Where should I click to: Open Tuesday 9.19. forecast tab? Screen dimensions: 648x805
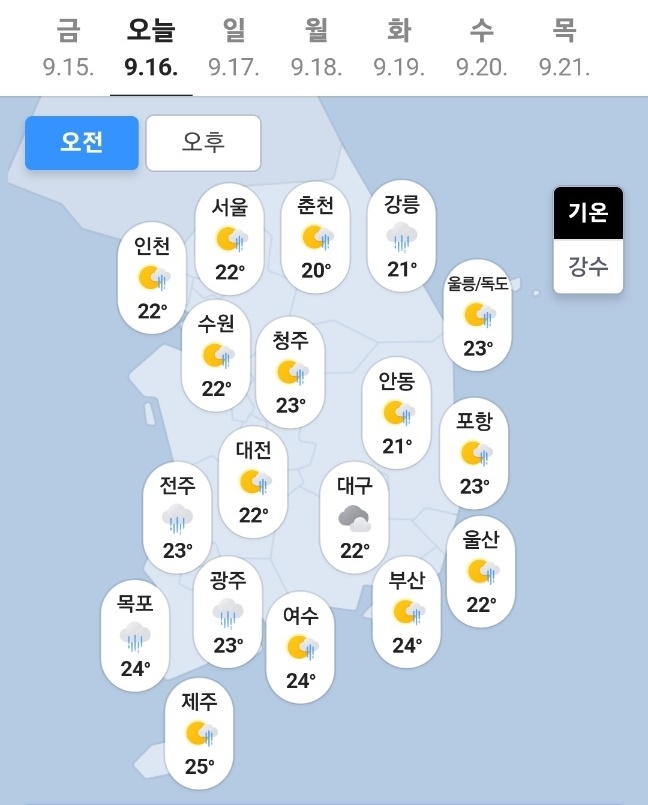[399, 48]
